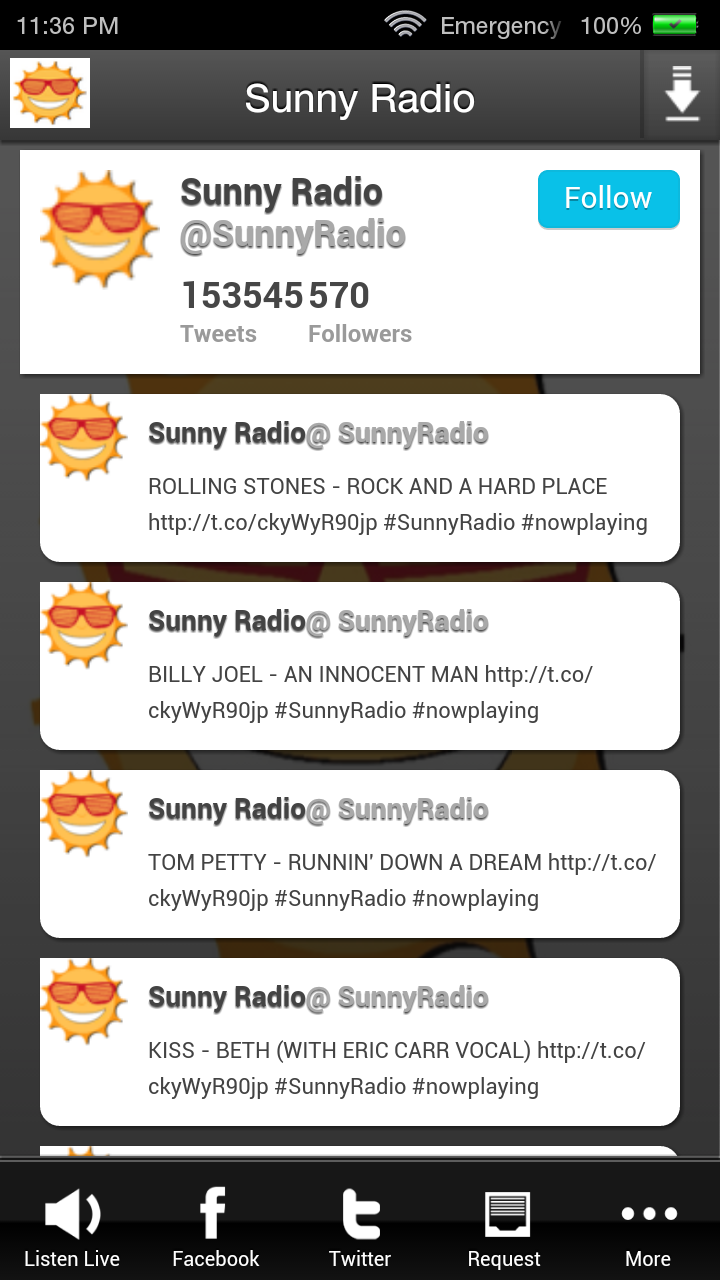This screenshot has height=1280, width=720.
Task: Select the Twitter bird icon
Action: coord(360,1213)
